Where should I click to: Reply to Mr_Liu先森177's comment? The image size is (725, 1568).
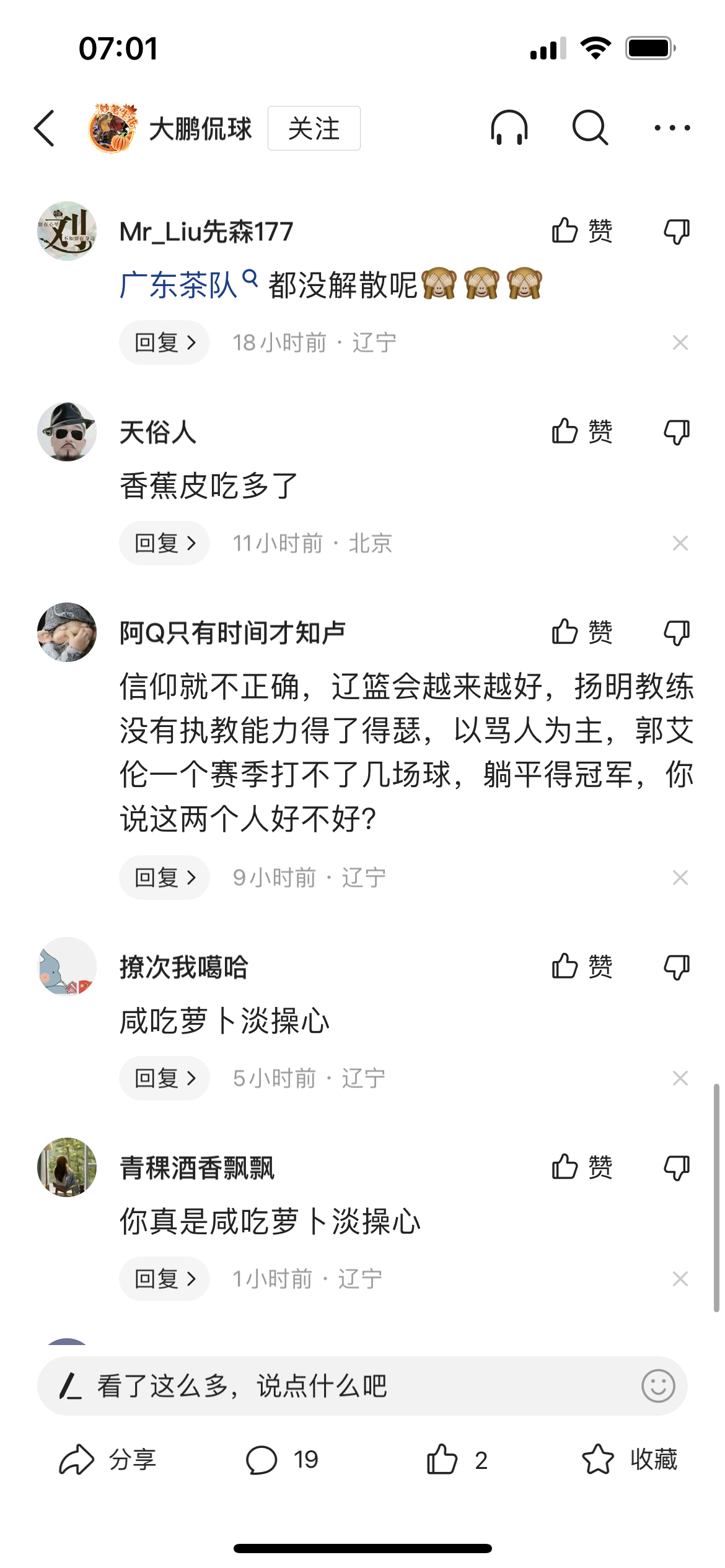click(164, 342)
